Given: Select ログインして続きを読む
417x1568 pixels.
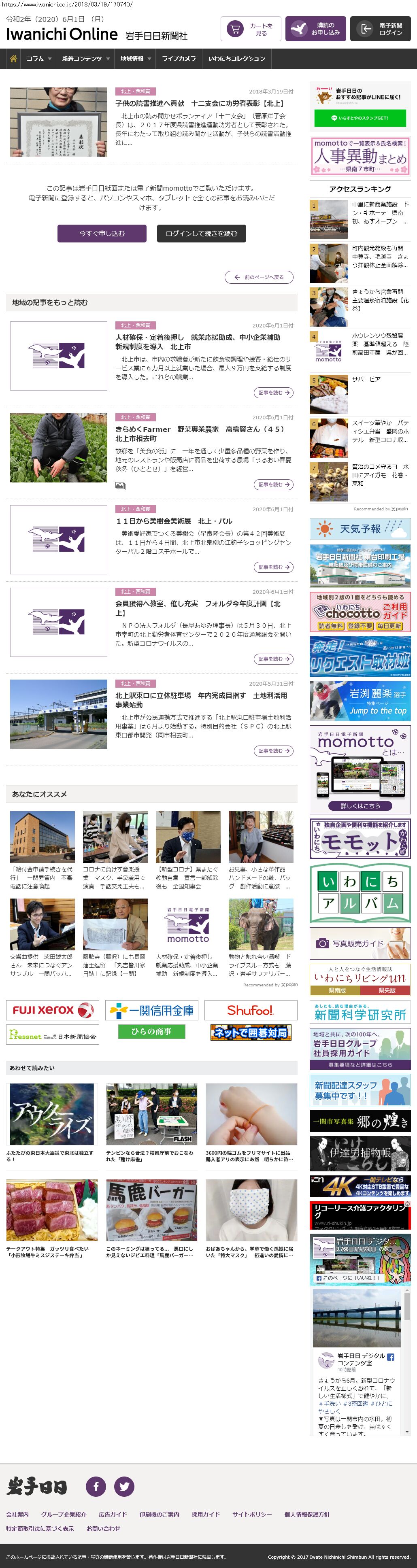Looking at the screenshot, I should pos(201,234).
